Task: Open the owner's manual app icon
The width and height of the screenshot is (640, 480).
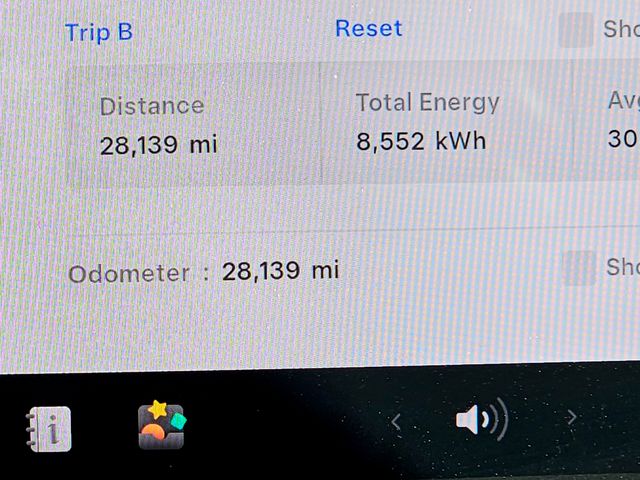Action: pyautogui.click(x=48, y=429)
